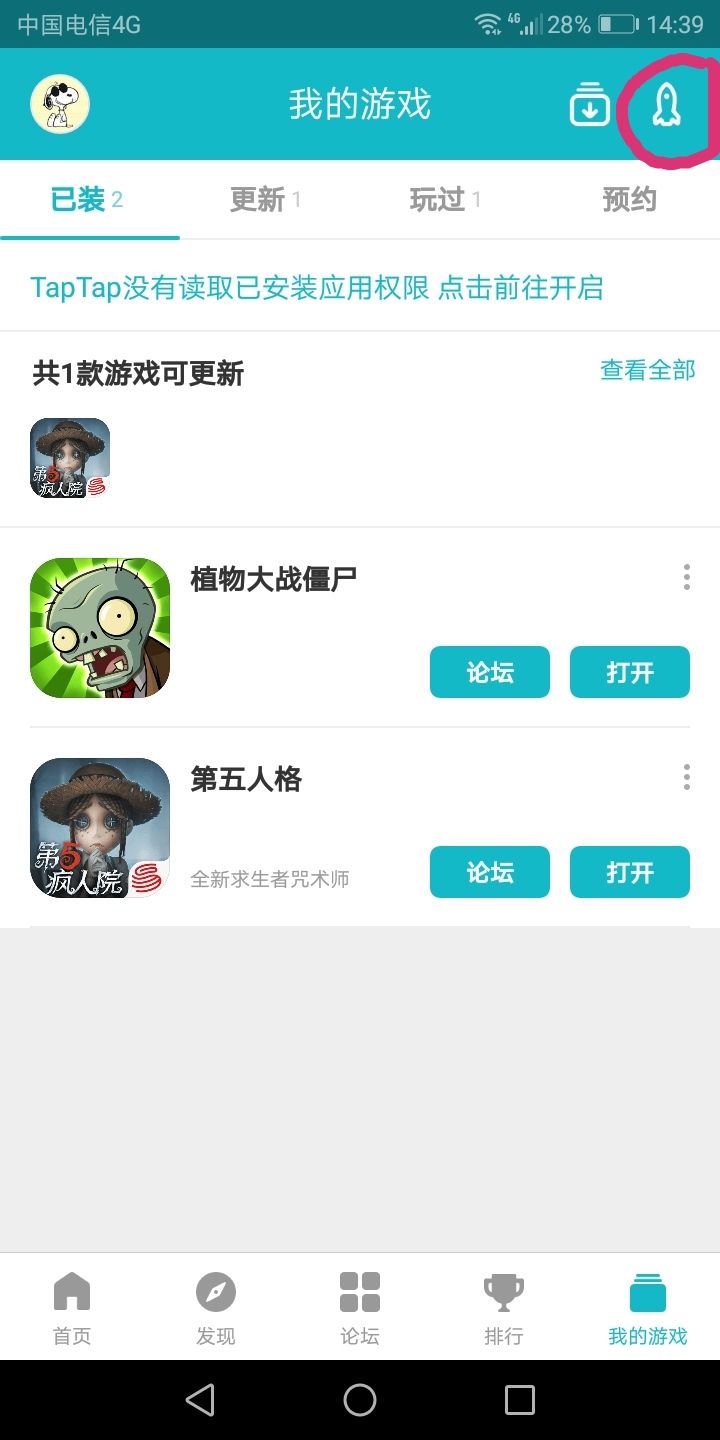Screen dimensions: 720x1440
Task: Tap the Android back navigation button
Action: pyautogui.click(x=201, y=1400)
